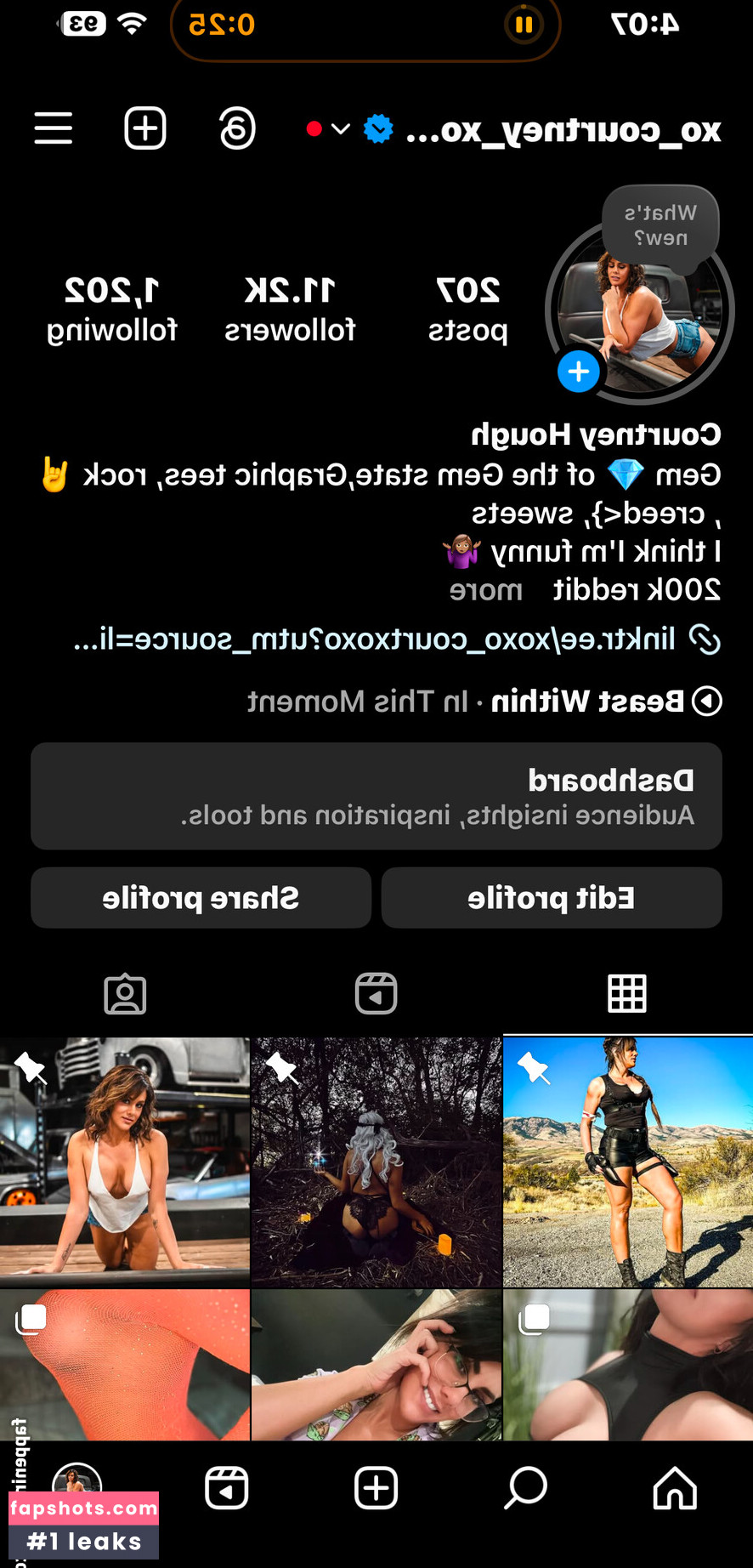Add a new story via profile picture plus
Viewport: 753px width, 1568px height.
(x=579, y=372)
